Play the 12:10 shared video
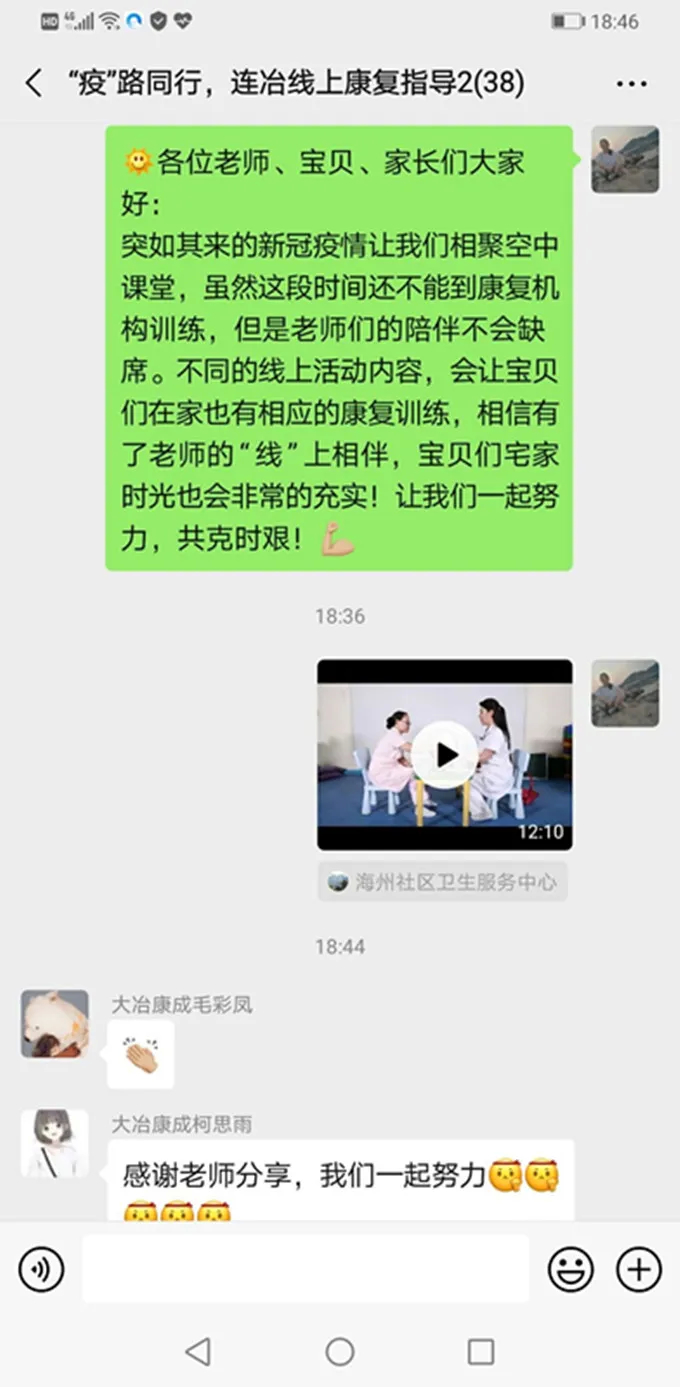Viewport: 680px width, 1387px height. tap(445, 755)
